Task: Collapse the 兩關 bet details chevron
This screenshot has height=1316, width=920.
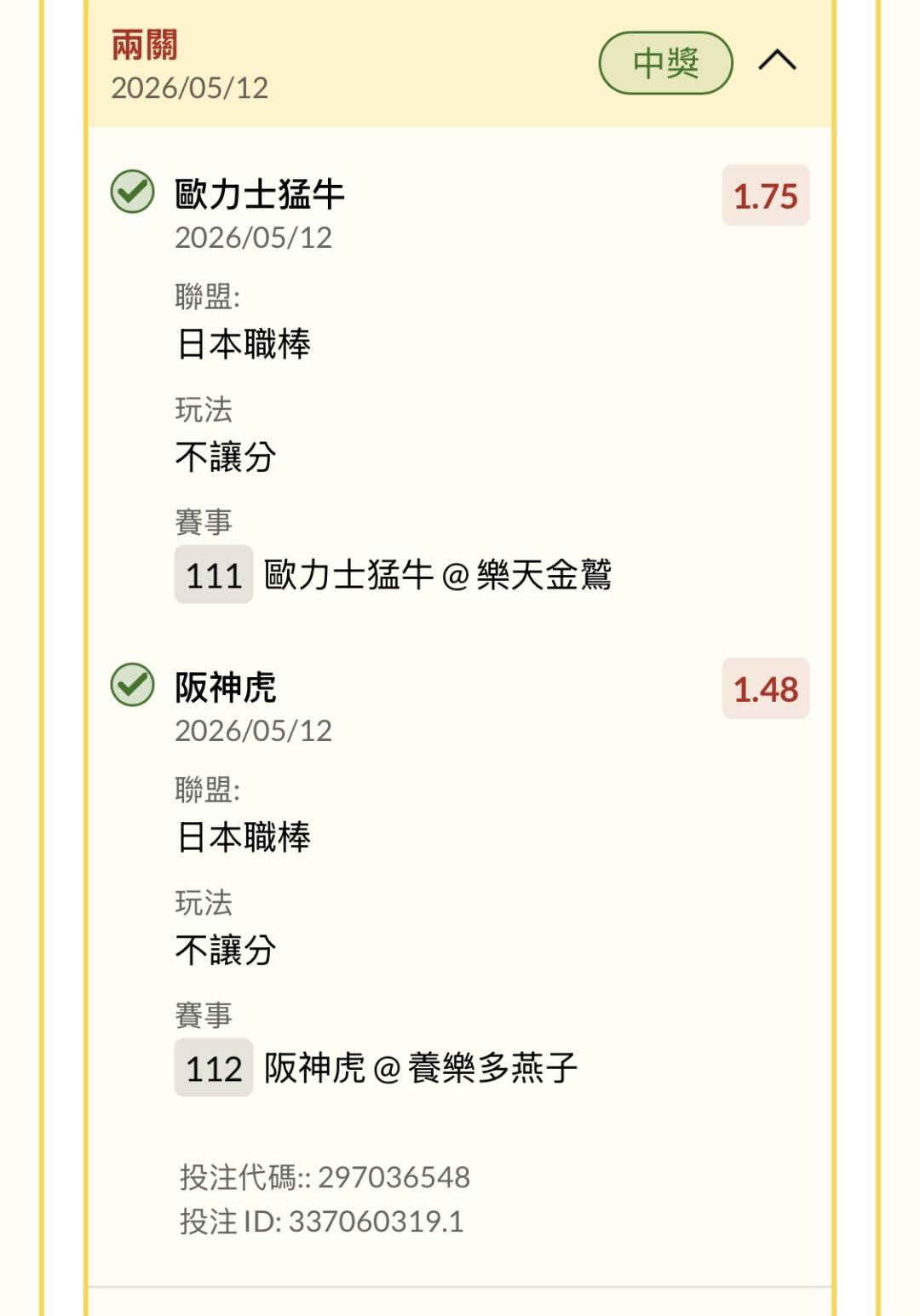Action: coord(777,61)
